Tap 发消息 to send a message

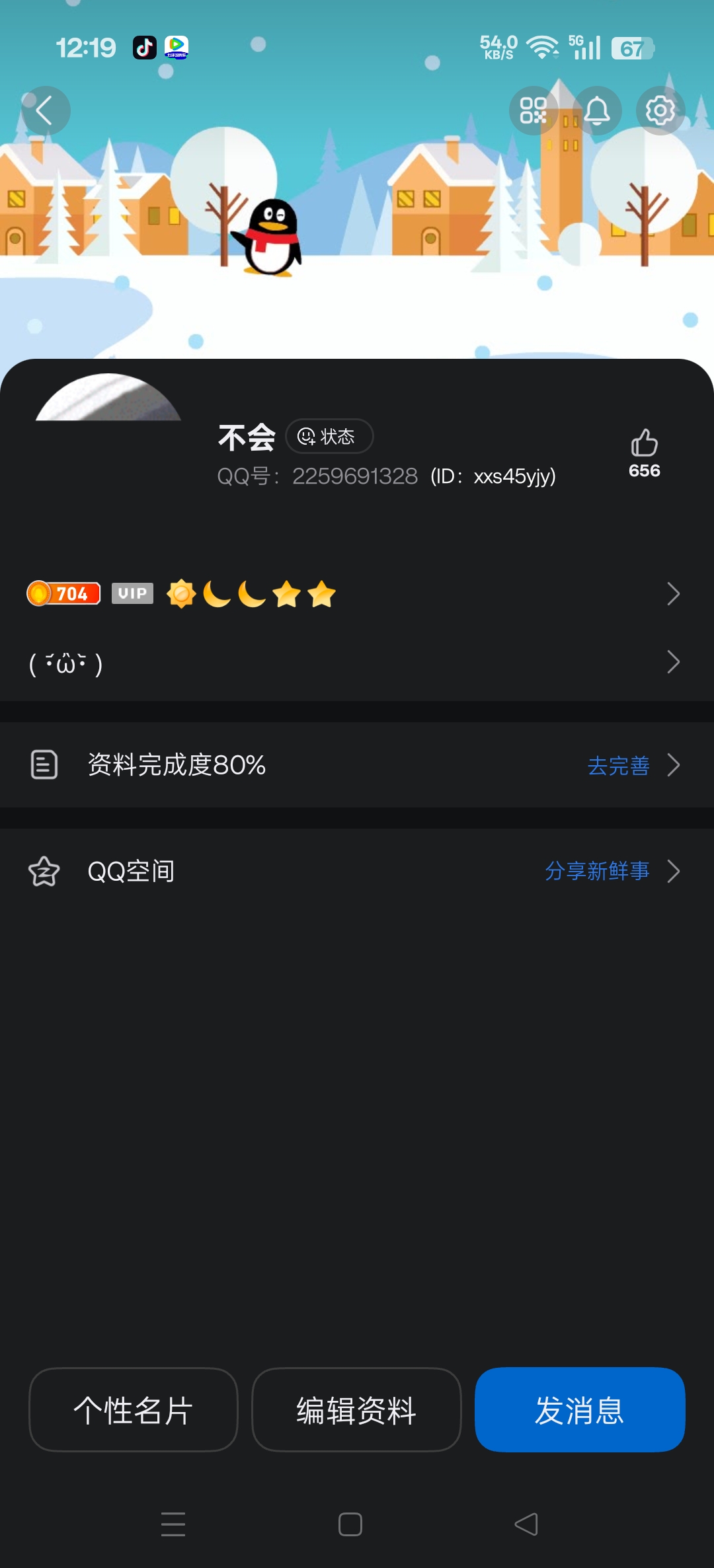(x=580, y=1410)
